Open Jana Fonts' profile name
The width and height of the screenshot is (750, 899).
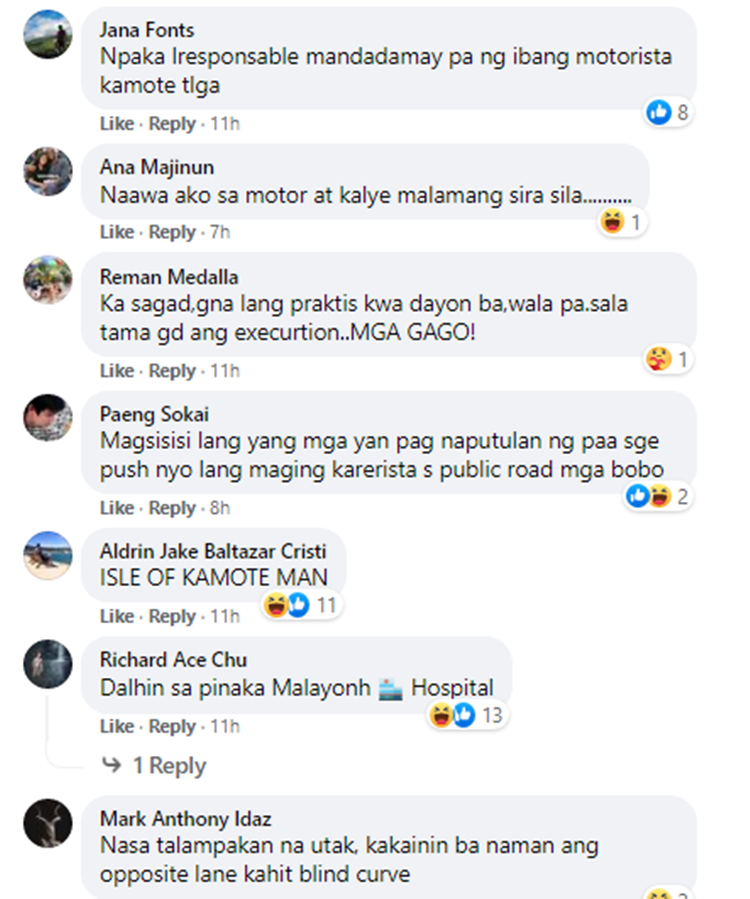(147, 30)
